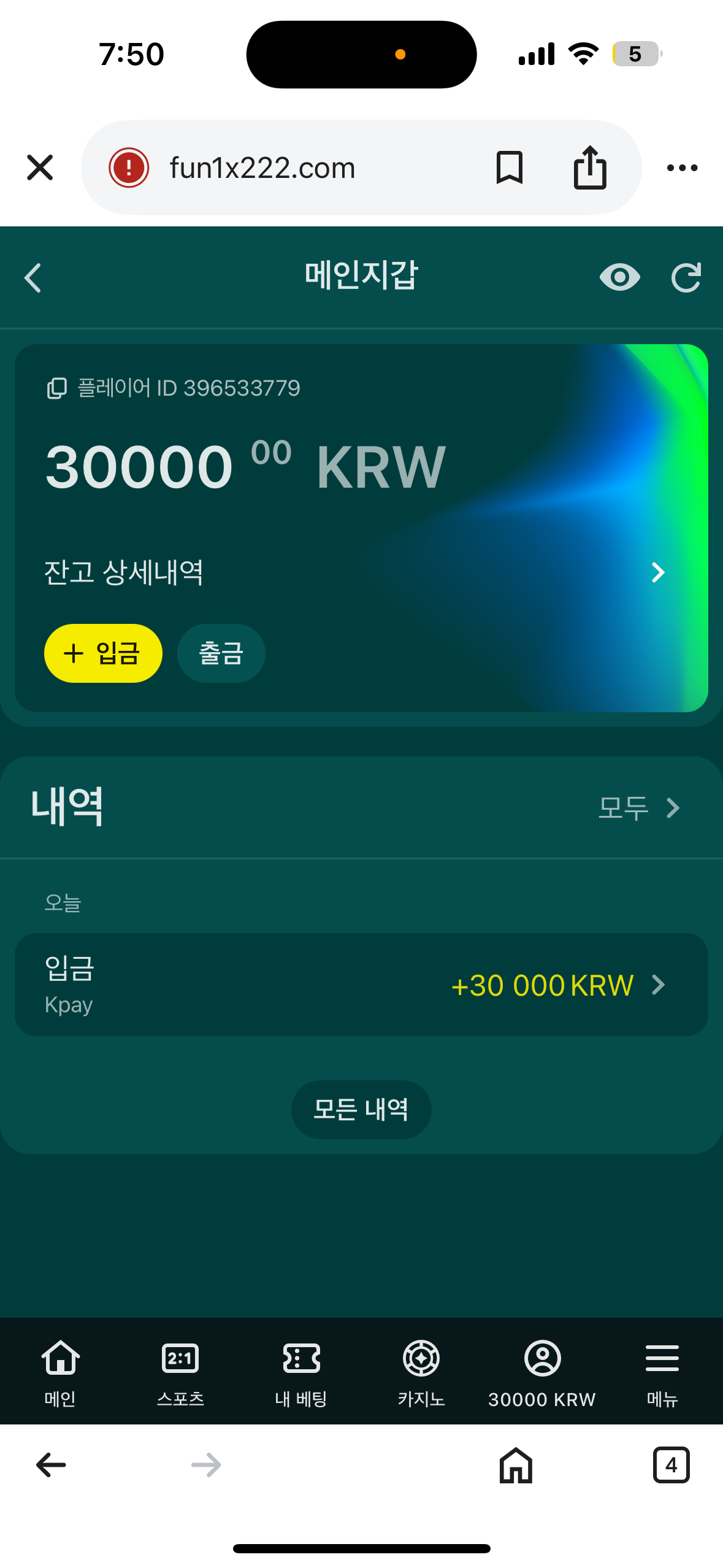This screenshot has width=723, height=1568.
Task: Open the 메뉴 tab
Action: (x=662, y=1372)
